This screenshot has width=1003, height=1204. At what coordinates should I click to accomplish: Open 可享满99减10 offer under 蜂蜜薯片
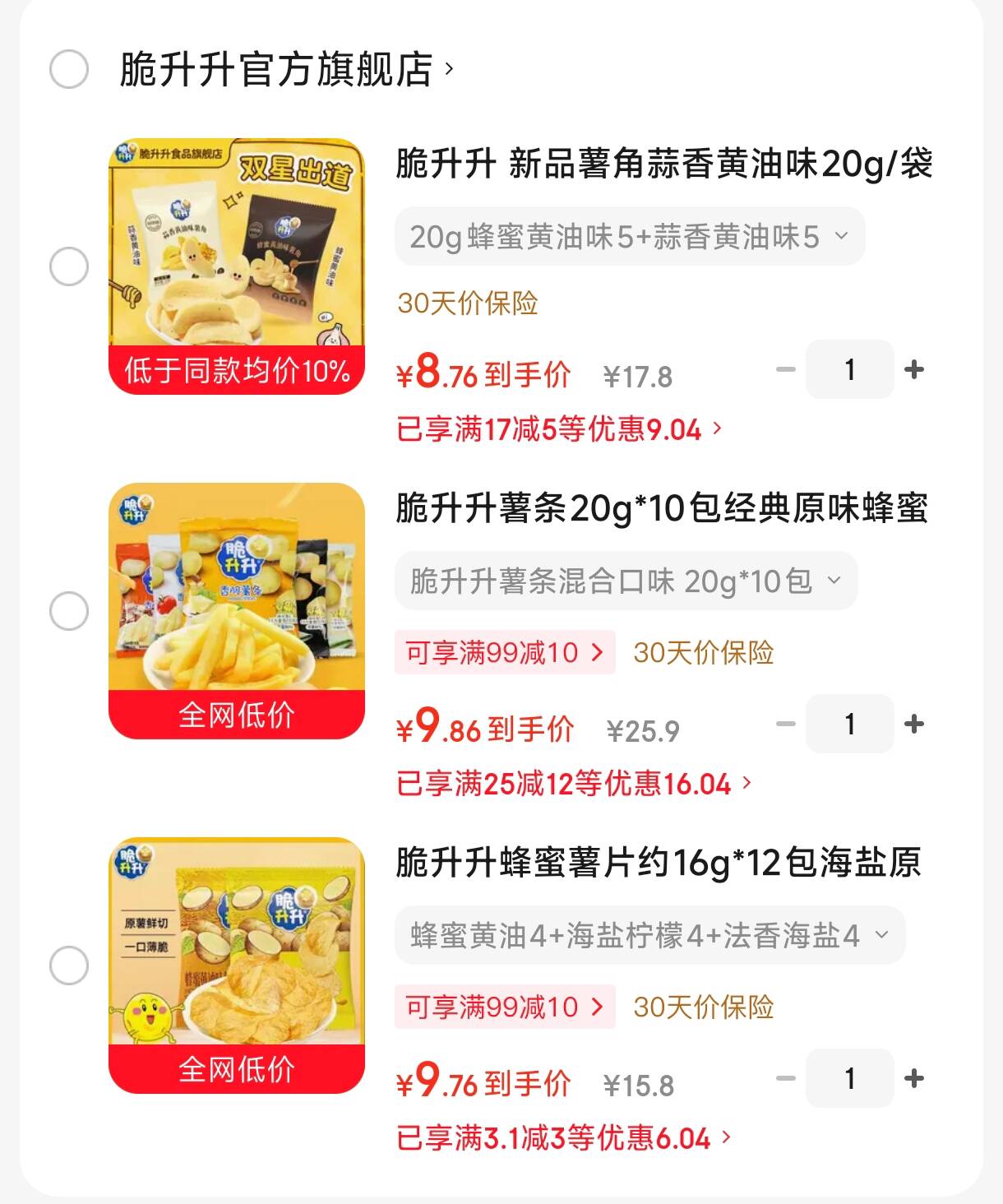pyautogui.click(x=505, y=1007)
